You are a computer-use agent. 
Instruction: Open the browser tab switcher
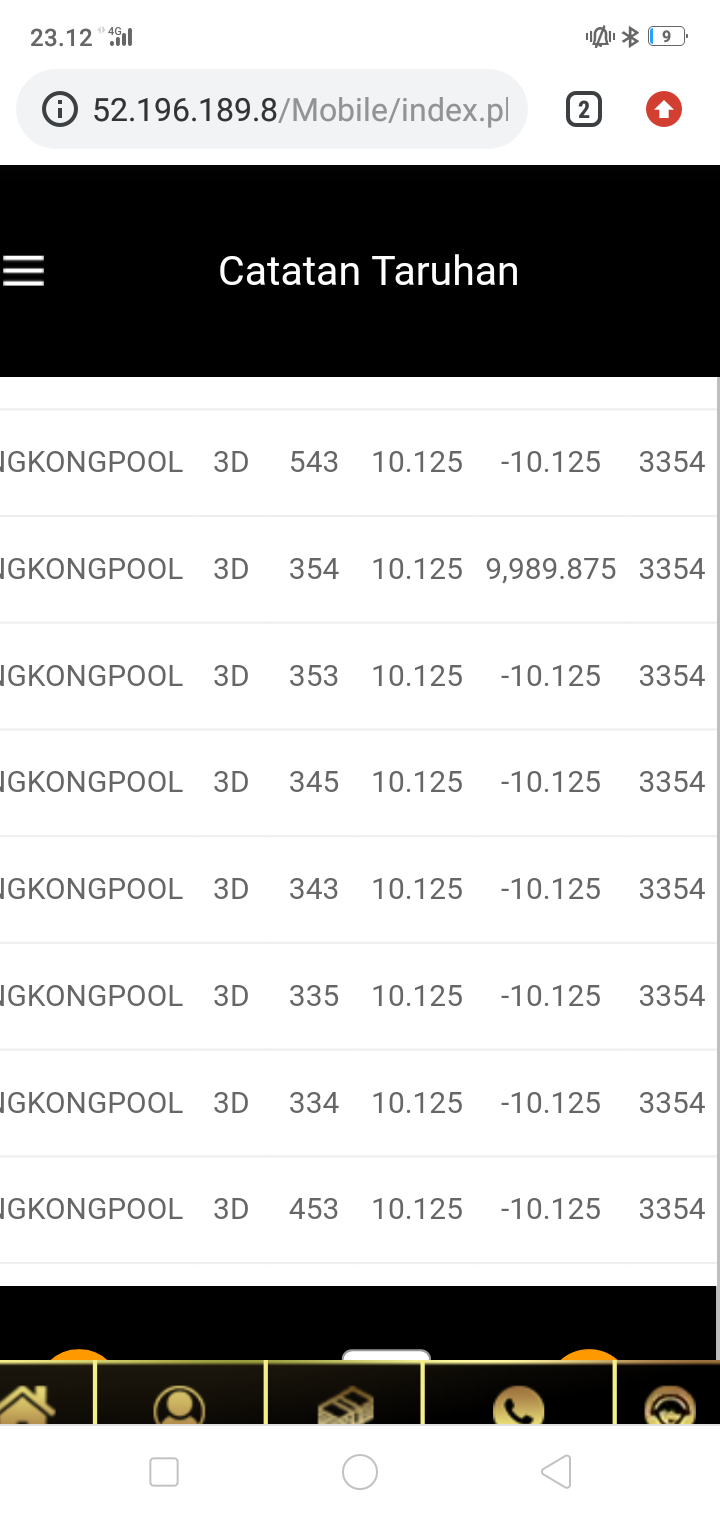click(x=583, y=109)
